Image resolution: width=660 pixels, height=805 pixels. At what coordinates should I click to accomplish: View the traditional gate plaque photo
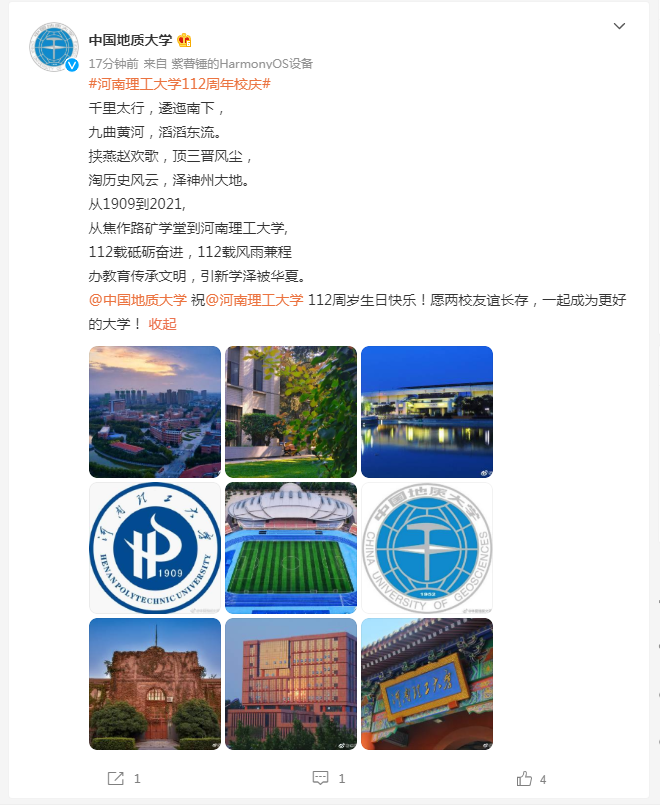[427, 684]
